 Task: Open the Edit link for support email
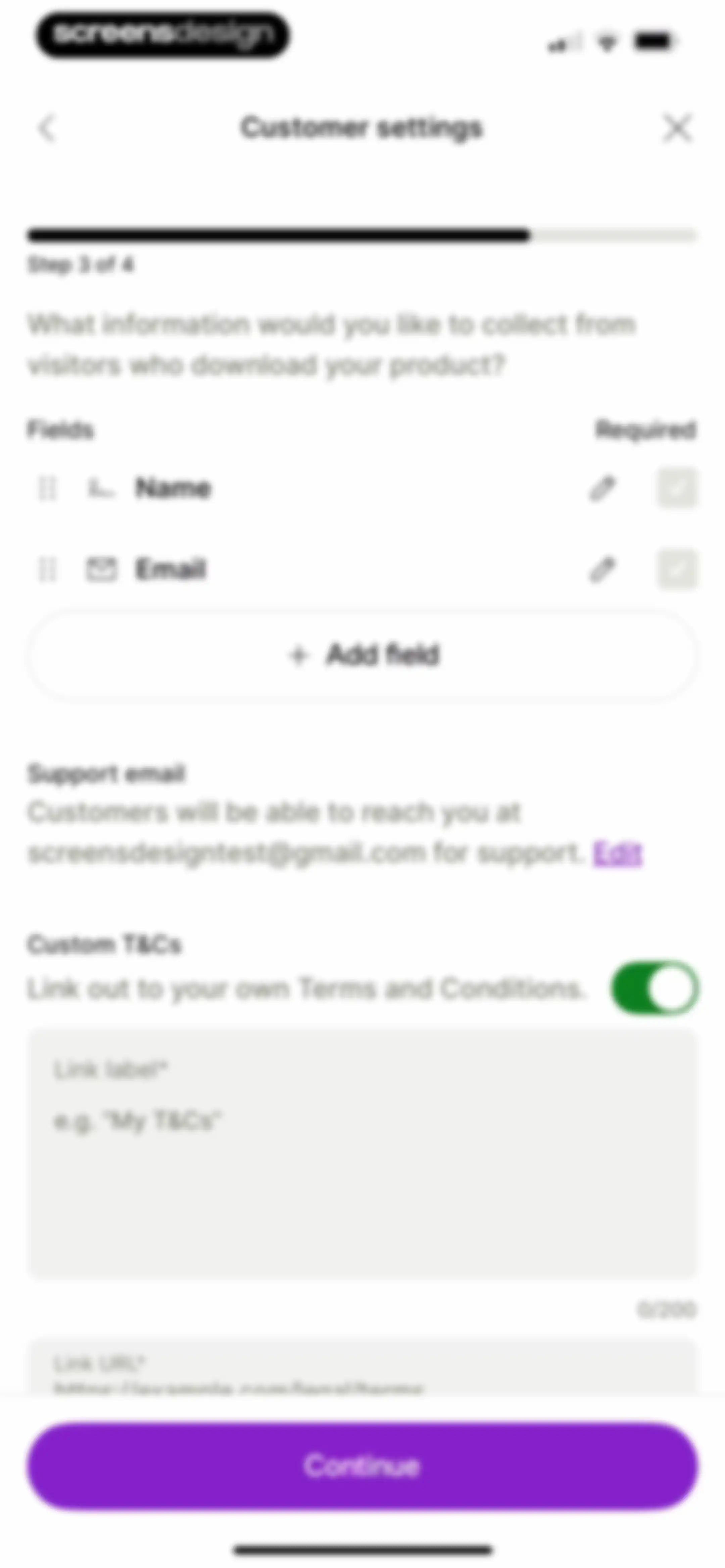(x=617, y=853)
